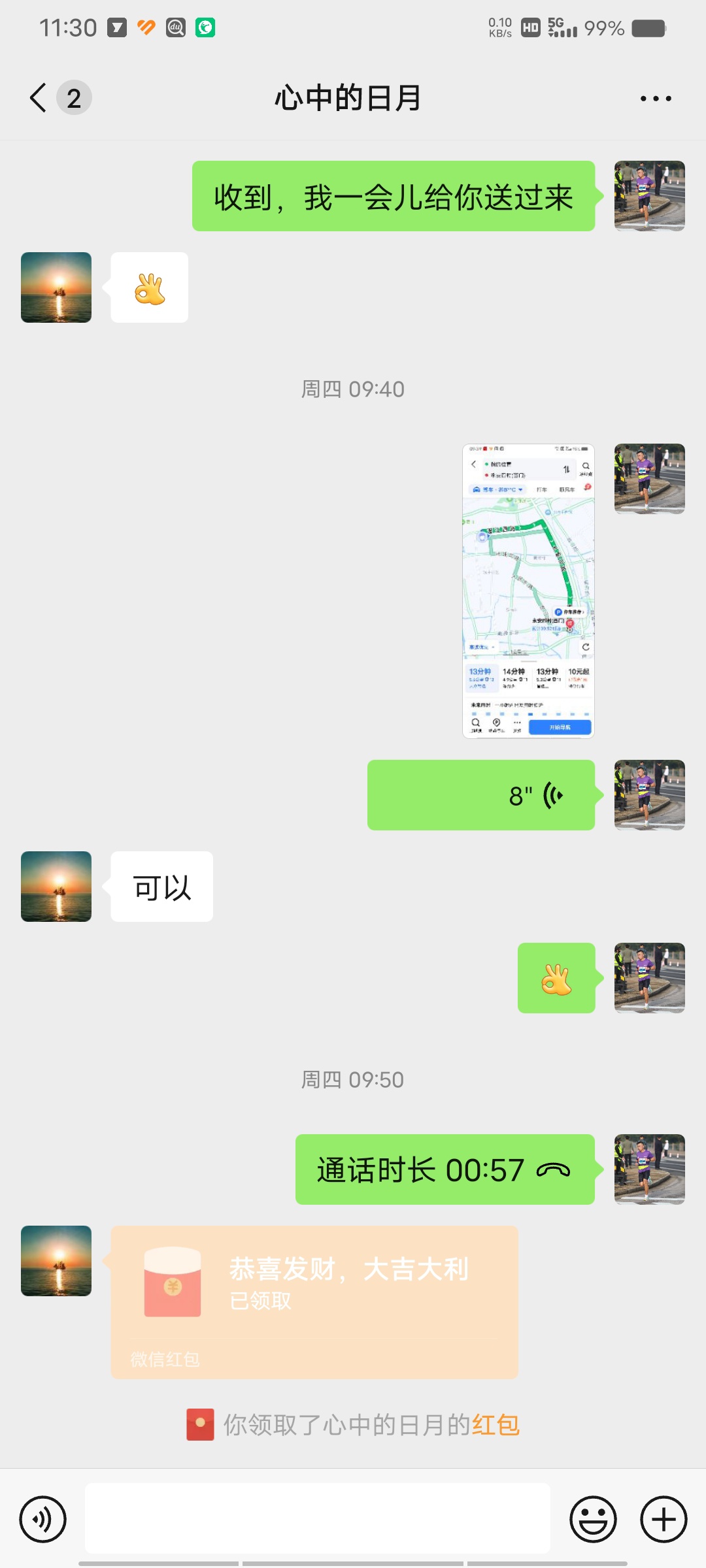Tap the 通话时长 00:57 call record
Viewport: 706px width, 1568px height.
tap(445, 1169)
